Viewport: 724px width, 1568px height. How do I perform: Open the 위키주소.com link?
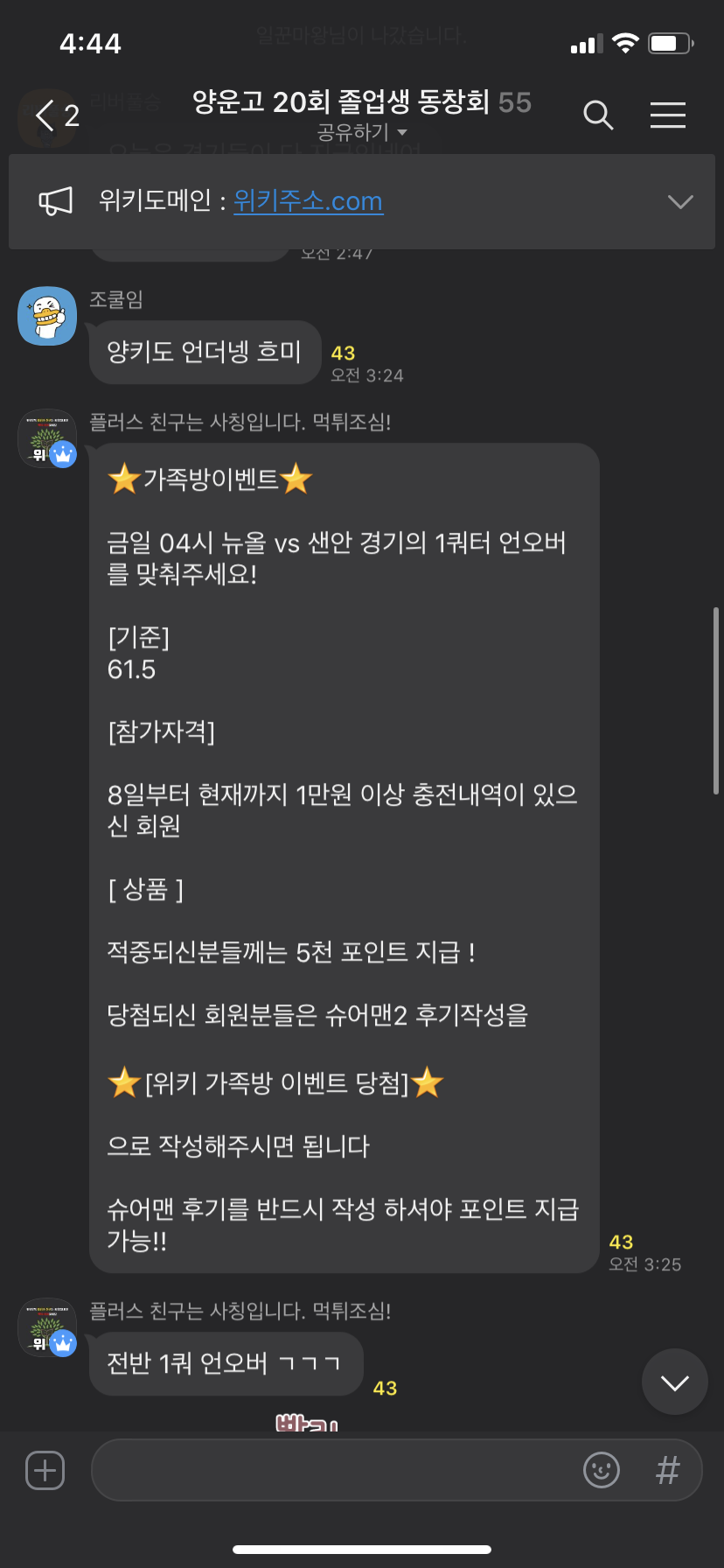click(308, 201)
